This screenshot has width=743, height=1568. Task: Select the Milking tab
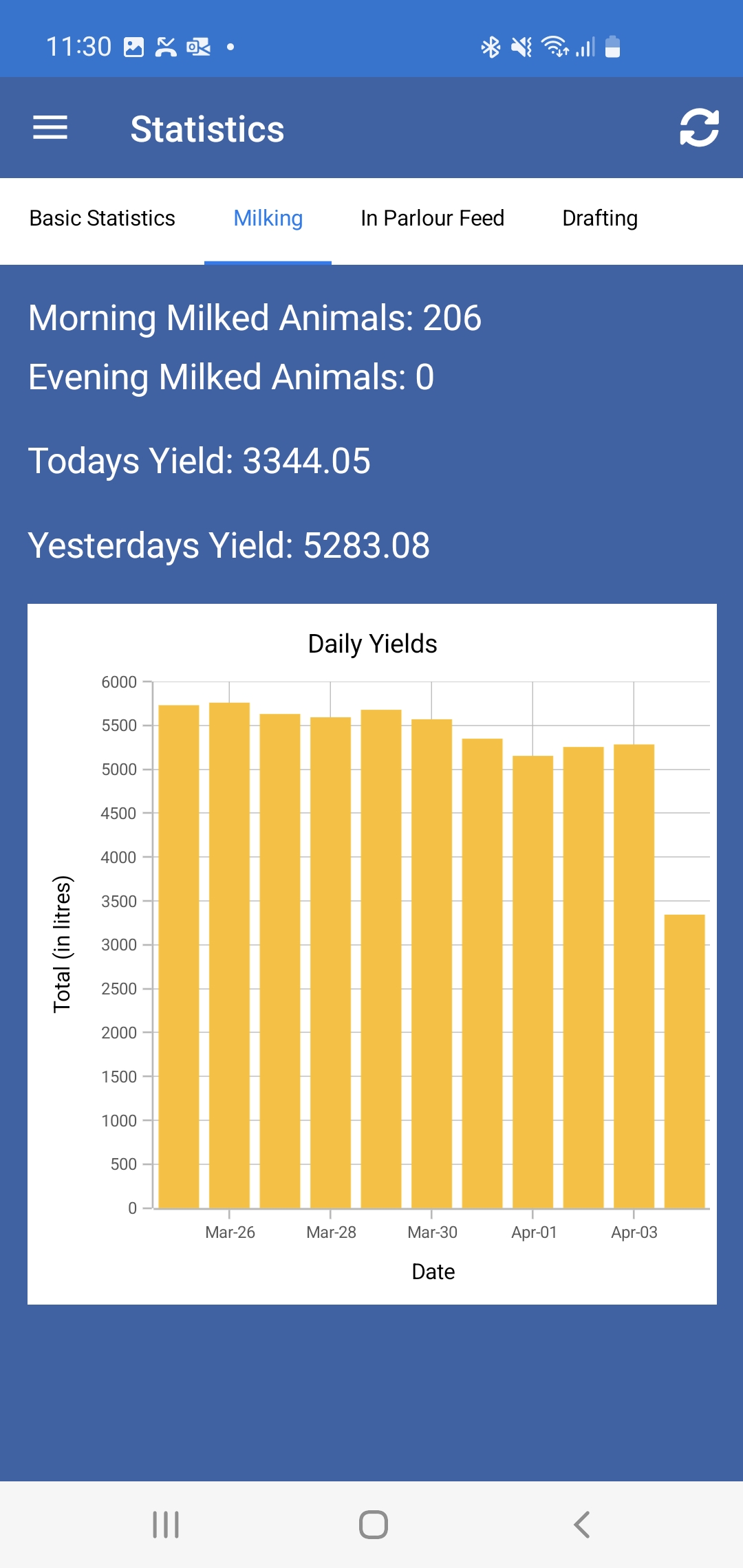[268, 219]
